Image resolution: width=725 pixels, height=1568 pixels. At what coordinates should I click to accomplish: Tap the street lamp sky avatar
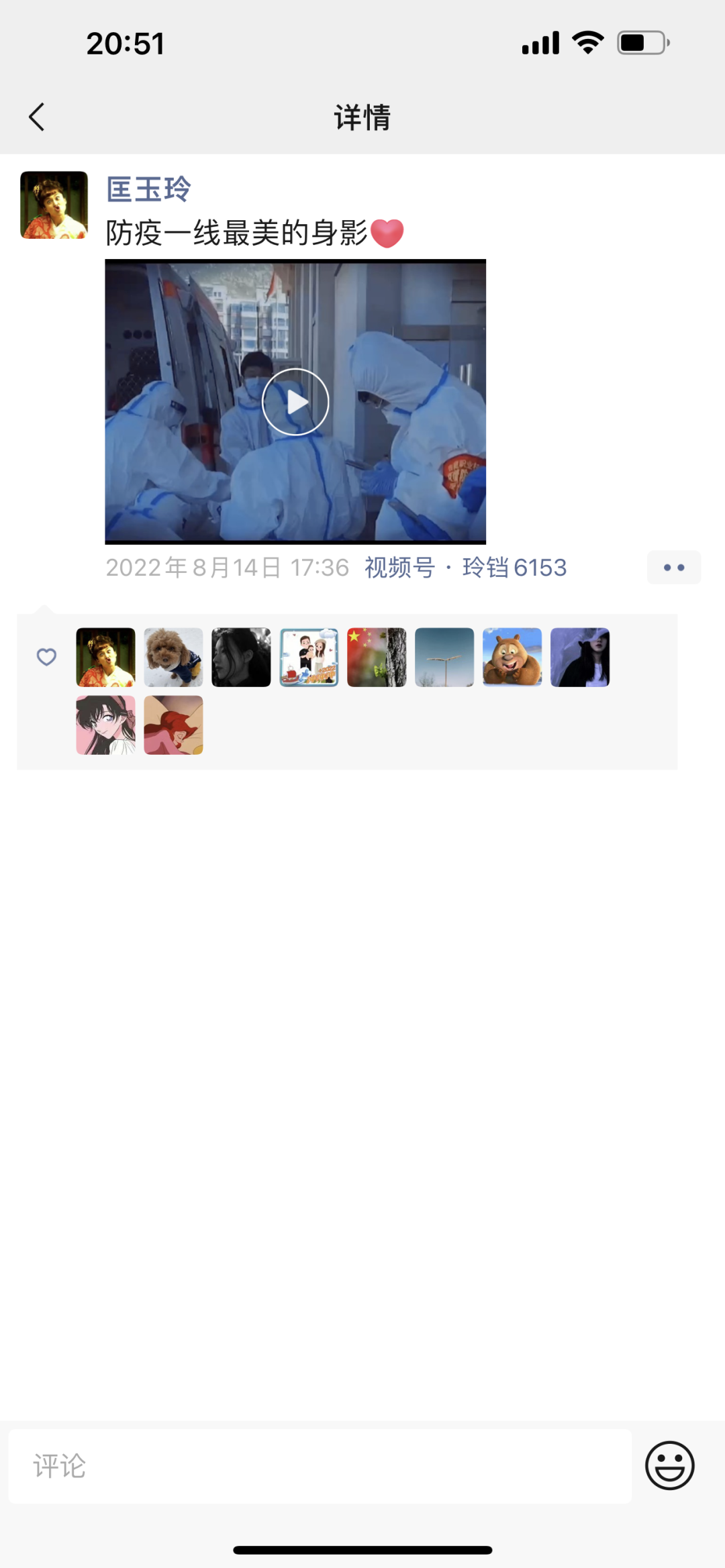(x=444, y=657)
